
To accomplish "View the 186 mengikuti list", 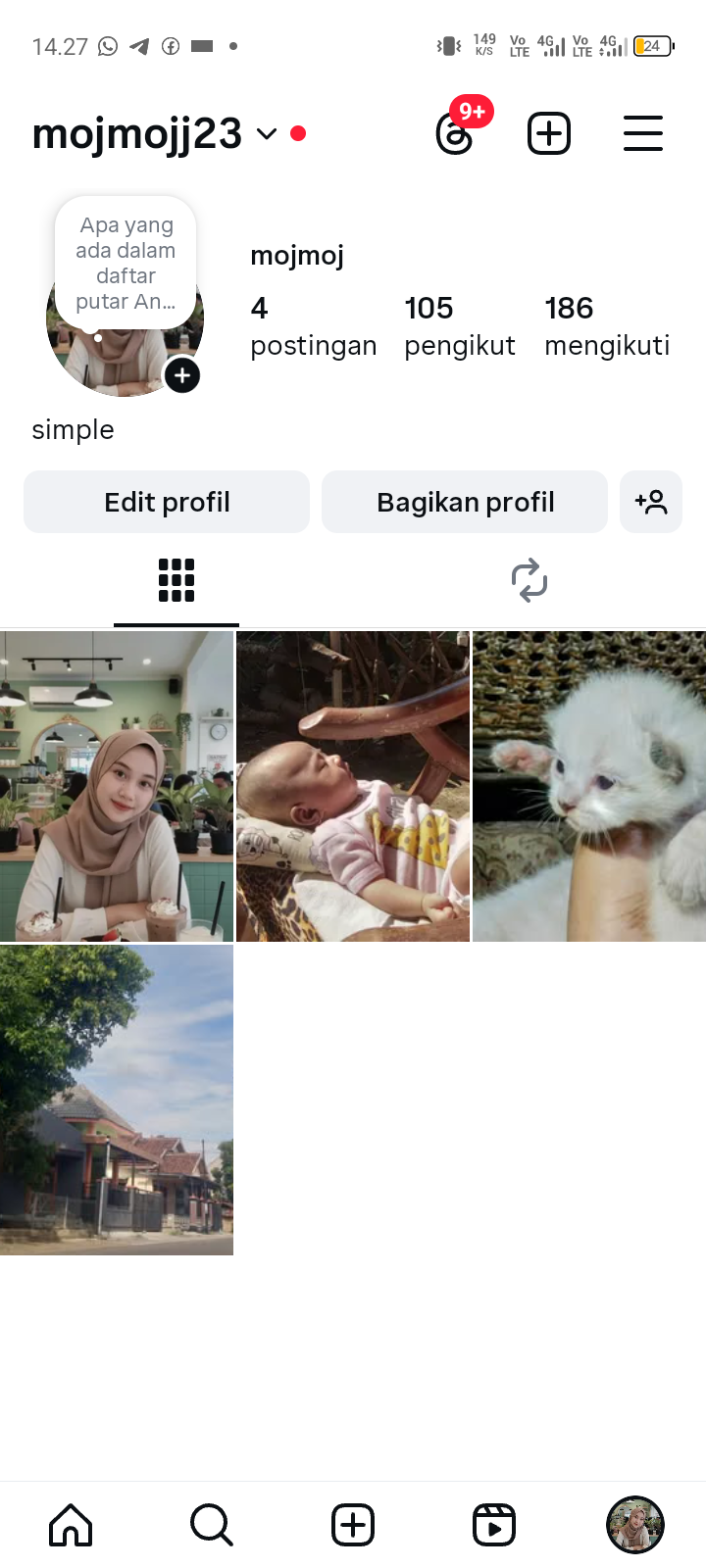I will [606, 325].
